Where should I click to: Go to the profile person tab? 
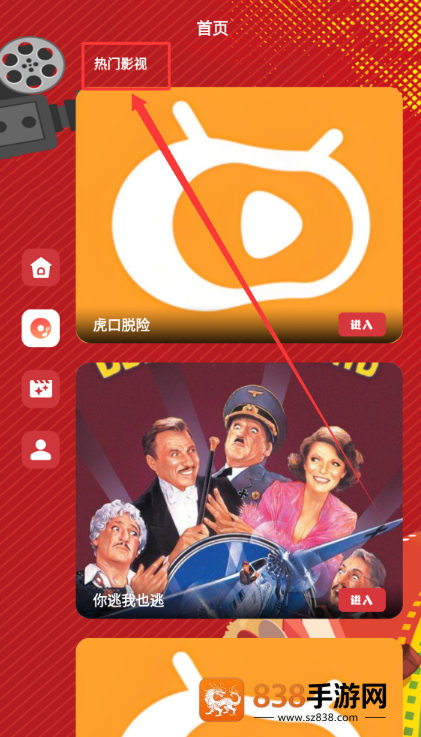[x=41, y=450]
